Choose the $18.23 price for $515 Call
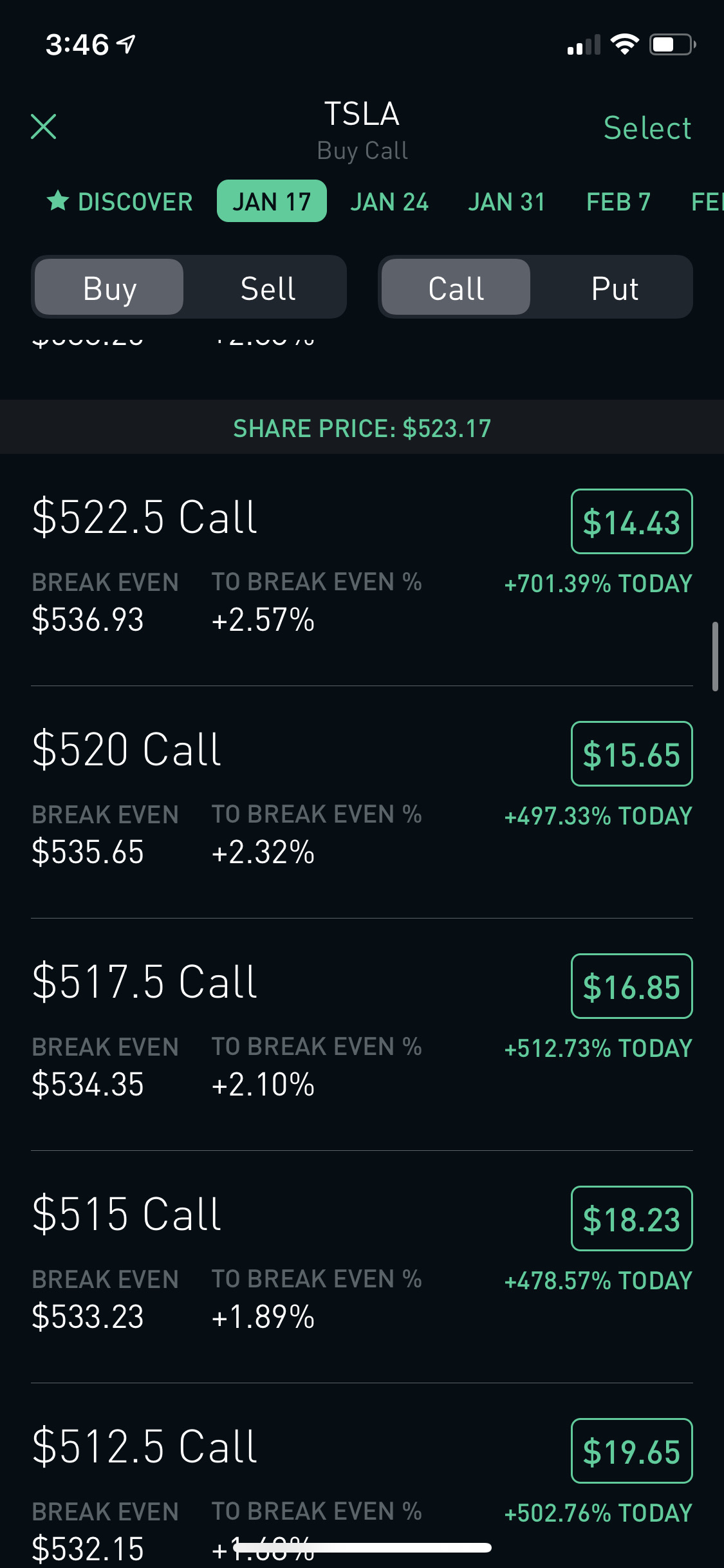 tap(631, 1218)
